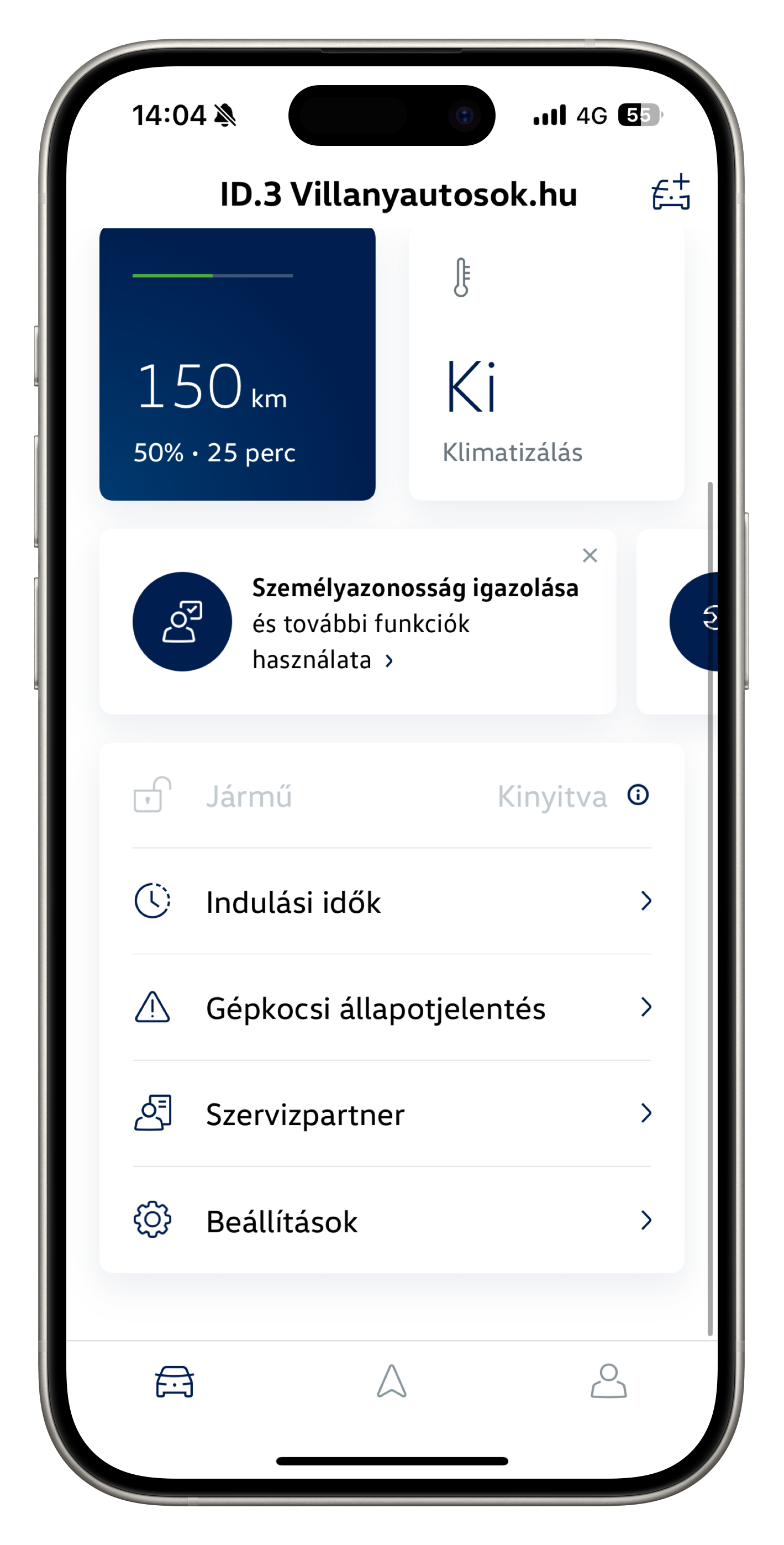784x1545 pixels.
Task: Select the vehicle tab in bottom bar
Action: (175, 1381)
